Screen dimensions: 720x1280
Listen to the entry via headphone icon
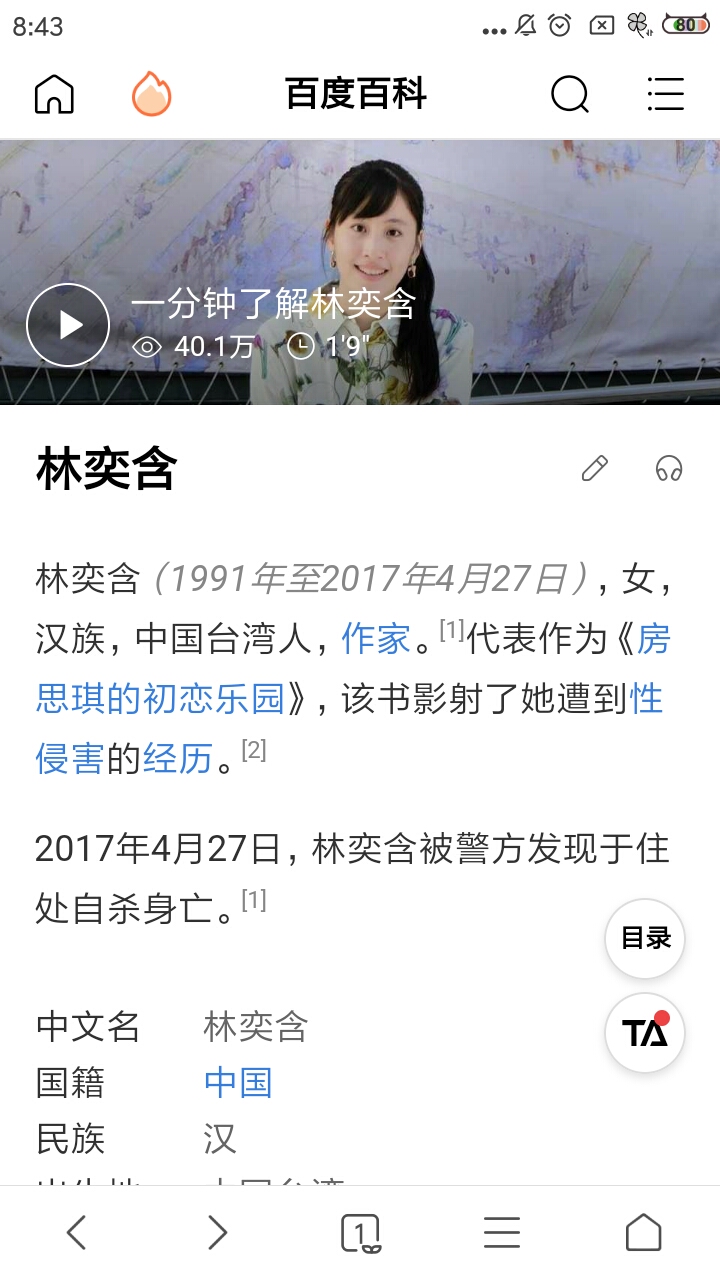coord(669,468)
